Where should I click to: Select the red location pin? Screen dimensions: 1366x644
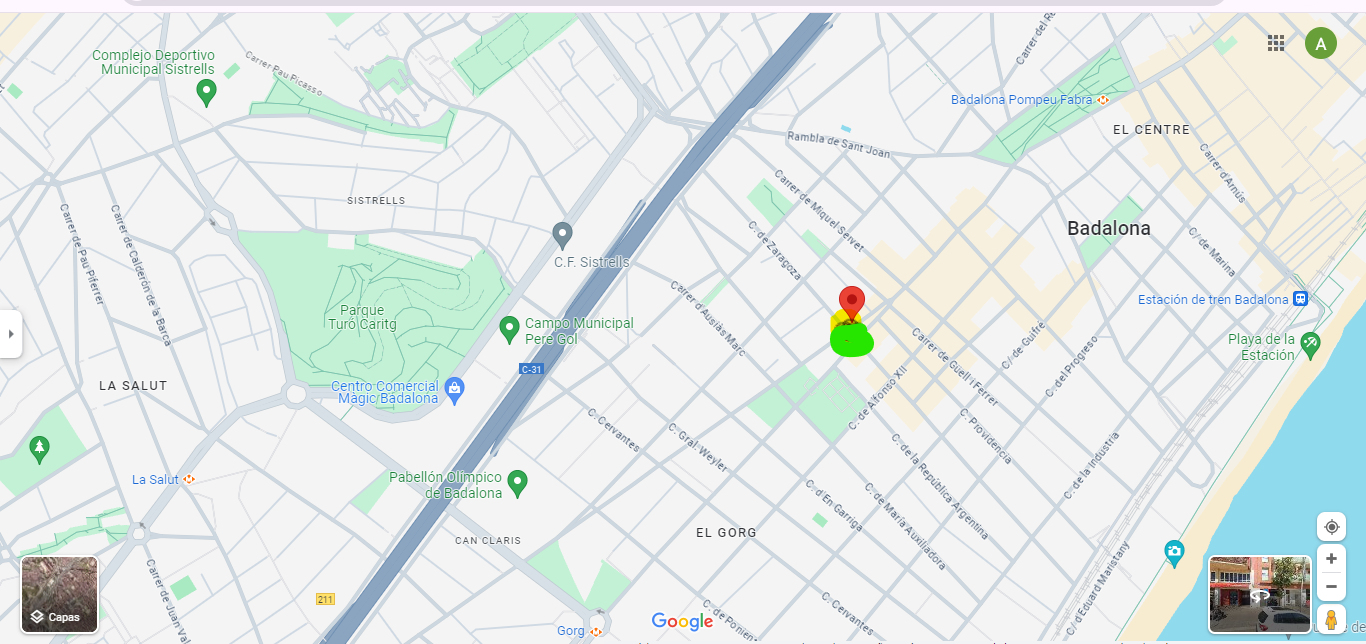(x=851, y=302)
